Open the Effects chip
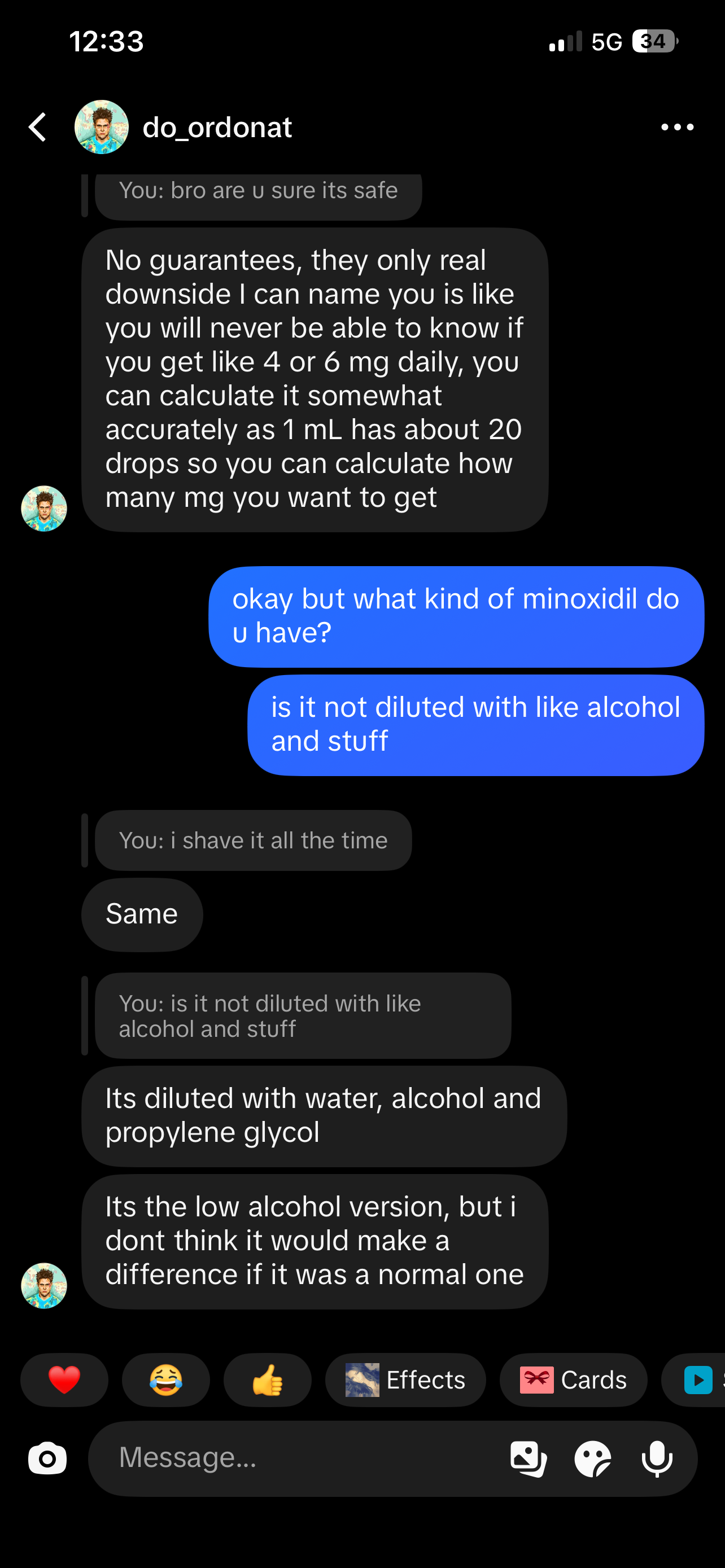 coord(405,1380)
